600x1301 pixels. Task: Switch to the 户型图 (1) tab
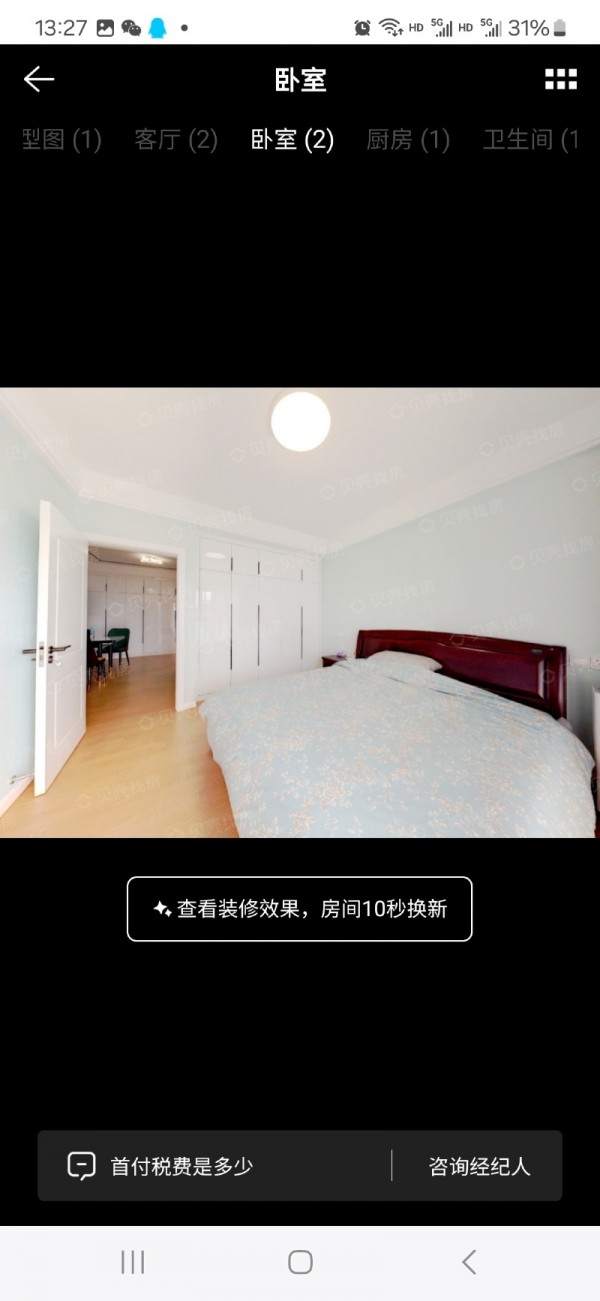(62, 139)
